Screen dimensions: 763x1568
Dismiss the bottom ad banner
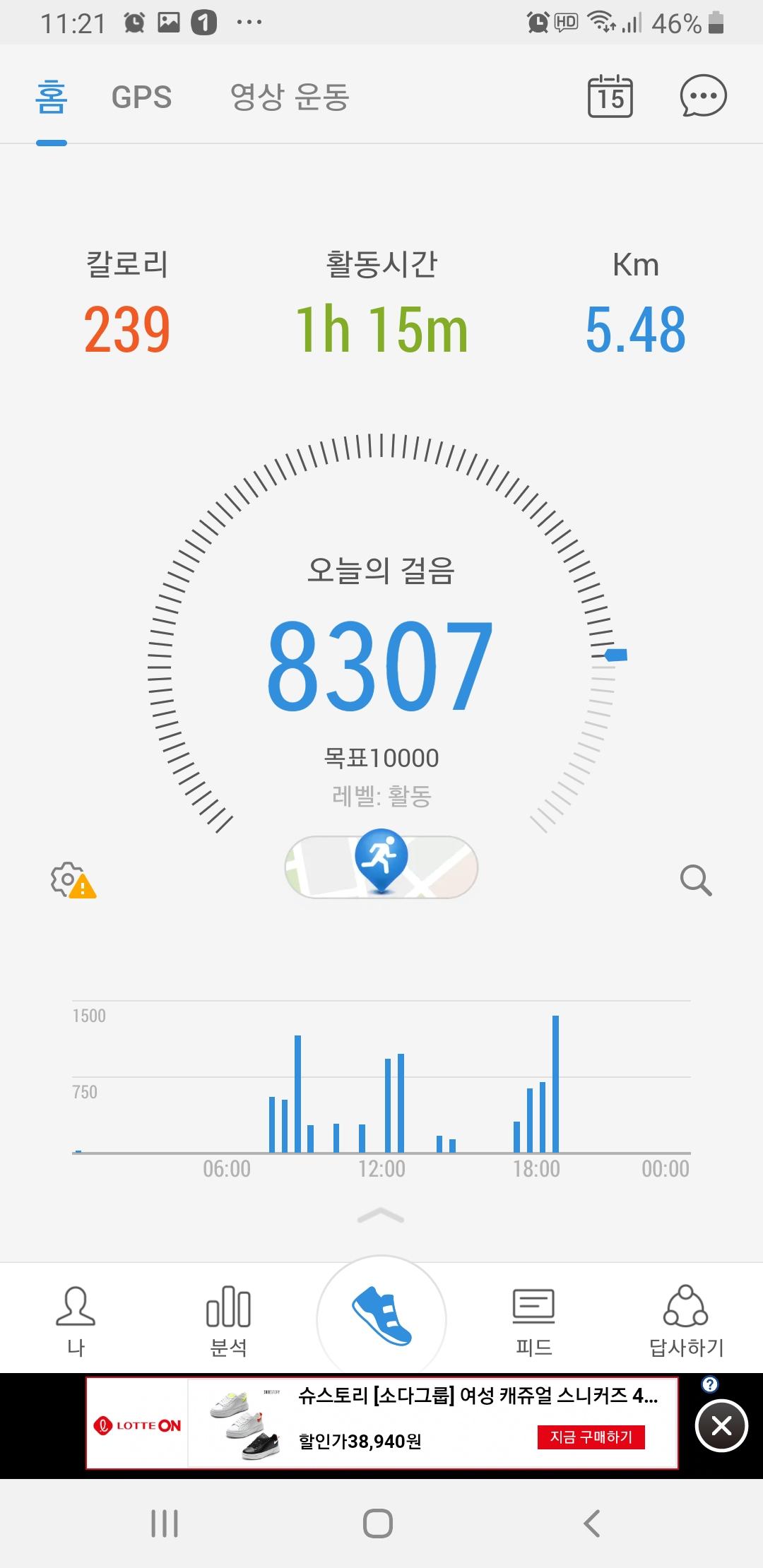click(x=721, y=1426)
